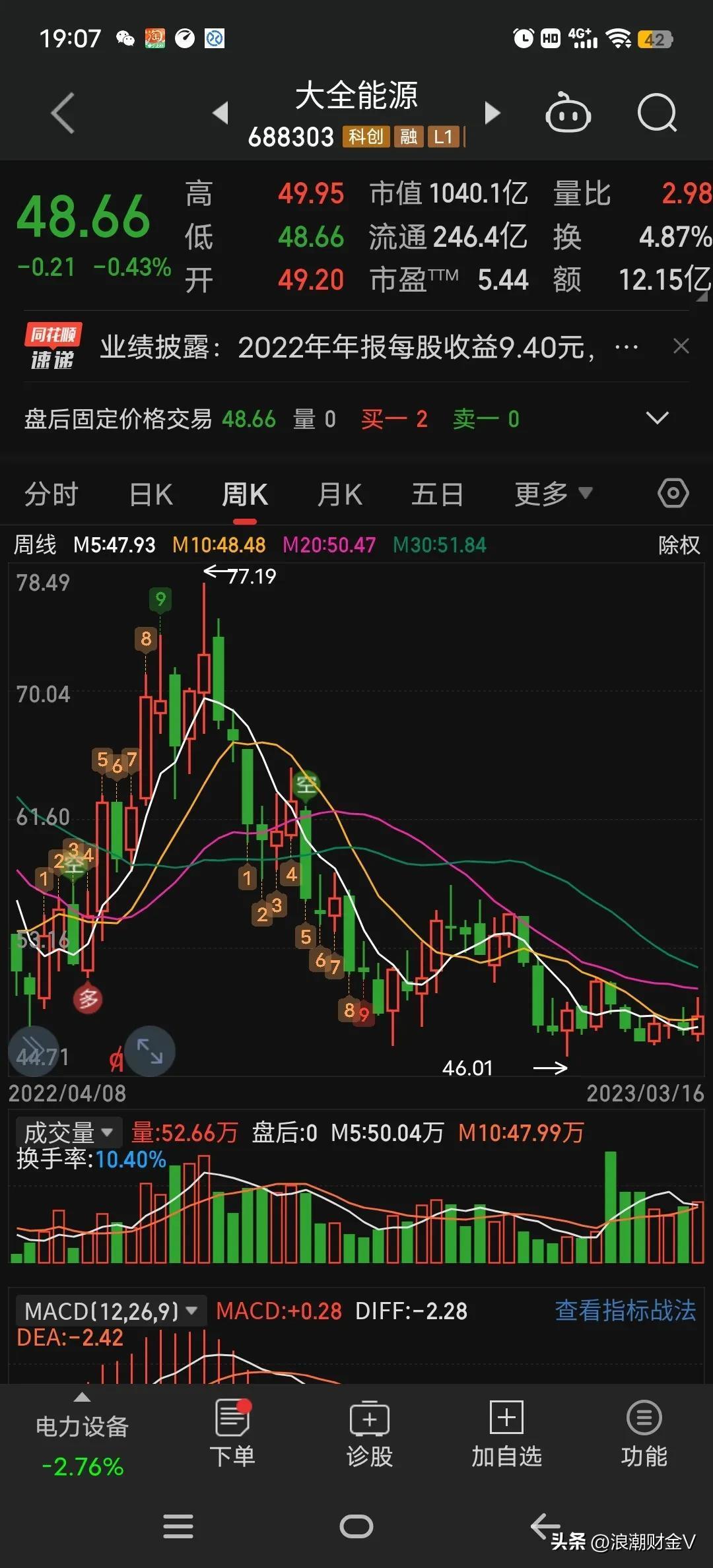Go back using the top-left arrow
Image resolution: width=713 pixels, height=1568 pixels.
coord(63,114)
